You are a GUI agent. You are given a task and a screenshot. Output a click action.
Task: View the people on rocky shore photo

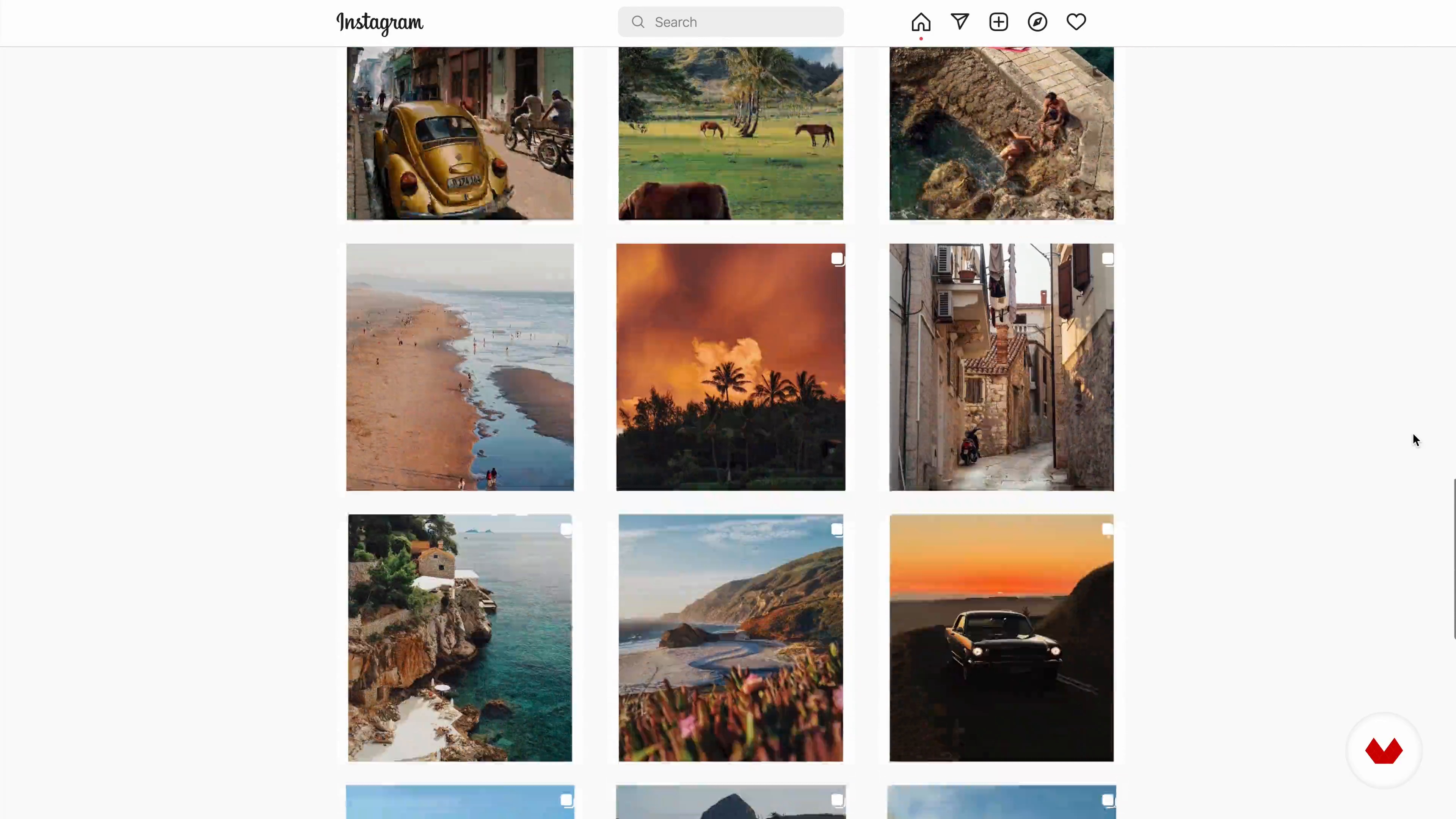[x=1001, y=133]
